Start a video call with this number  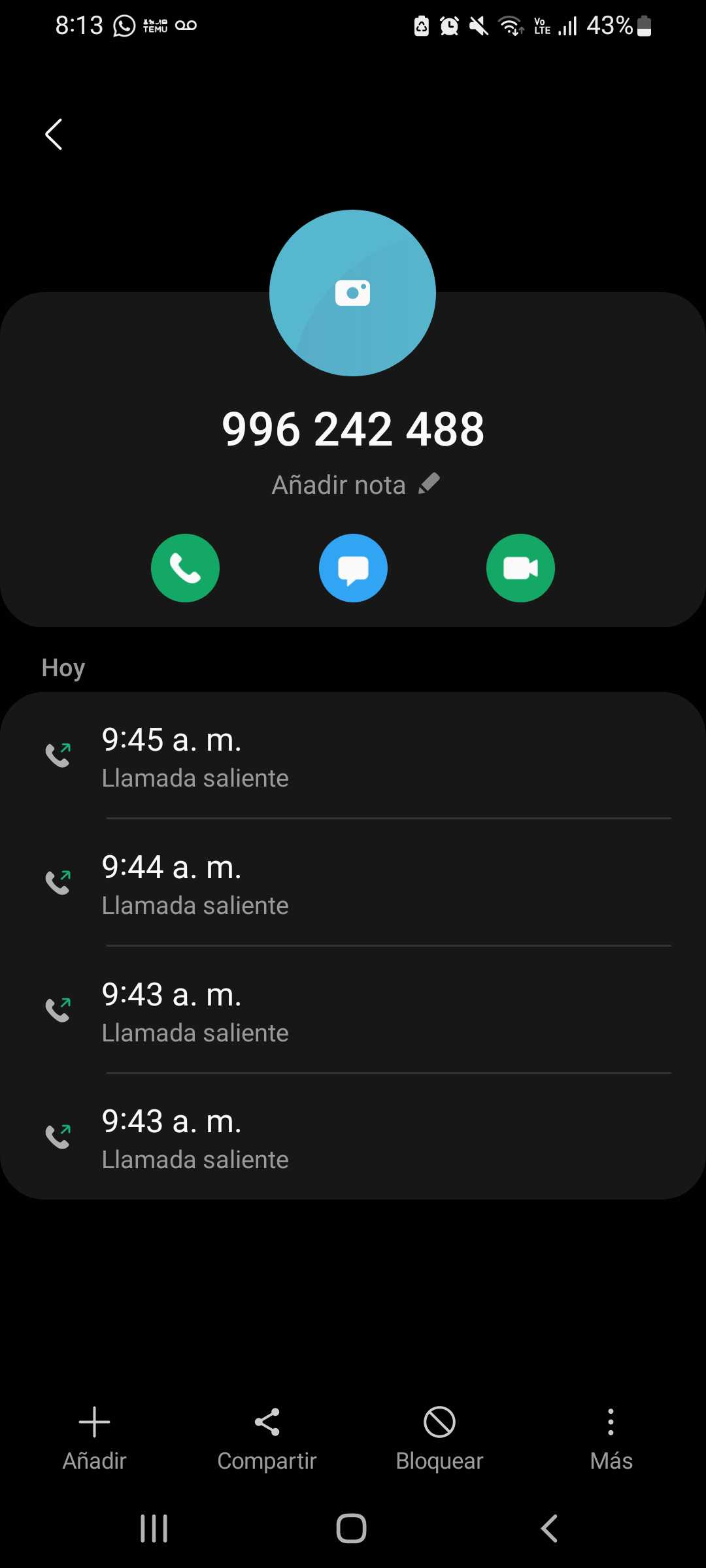pos(520,568)
